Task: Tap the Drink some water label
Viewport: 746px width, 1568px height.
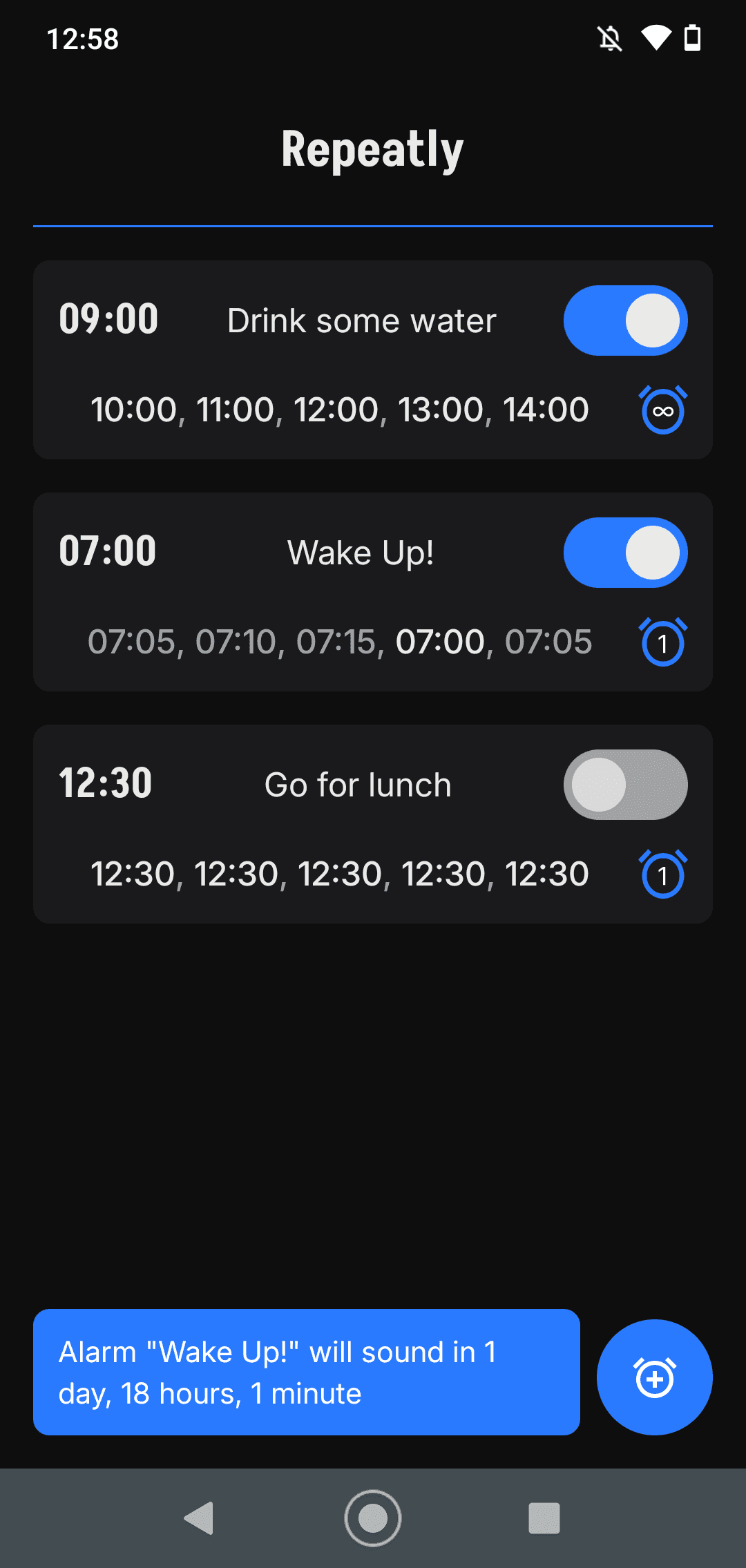Action: [361, 320]
